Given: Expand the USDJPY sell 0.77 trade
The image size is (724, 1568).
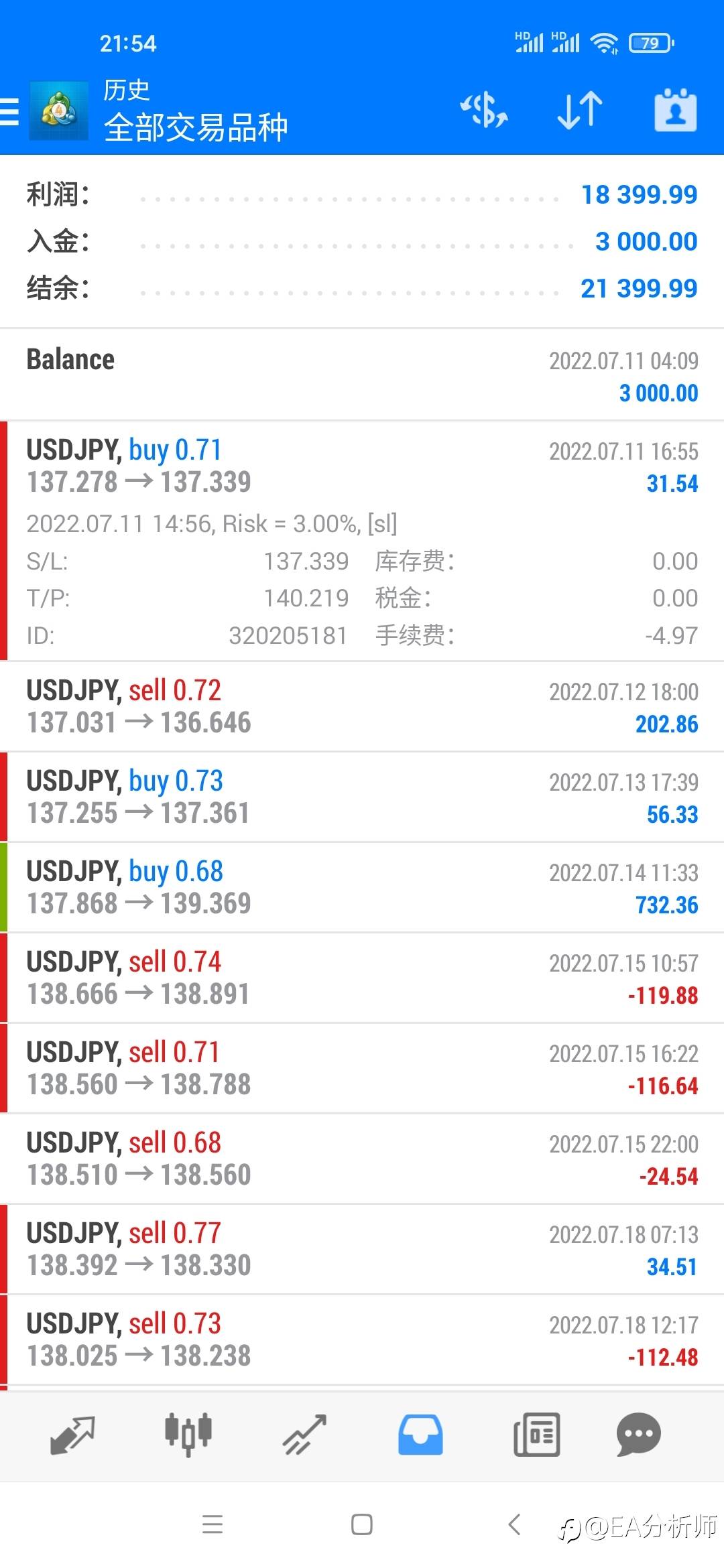Looking at the screenshot, I should pyautogui.click(x=362, y=1249).
